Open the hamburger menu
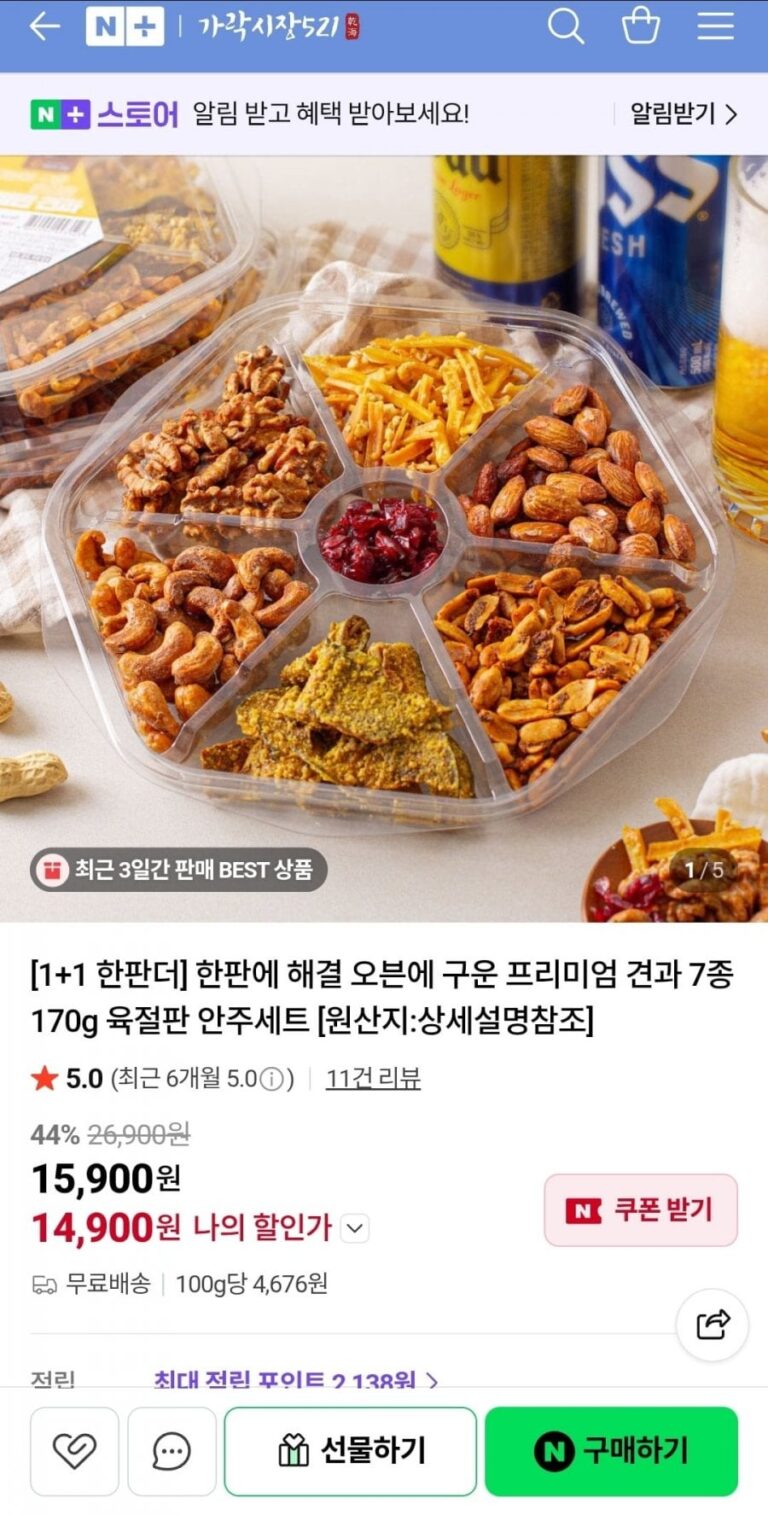This screenshot has width=768, height=1515. [715, 27]
